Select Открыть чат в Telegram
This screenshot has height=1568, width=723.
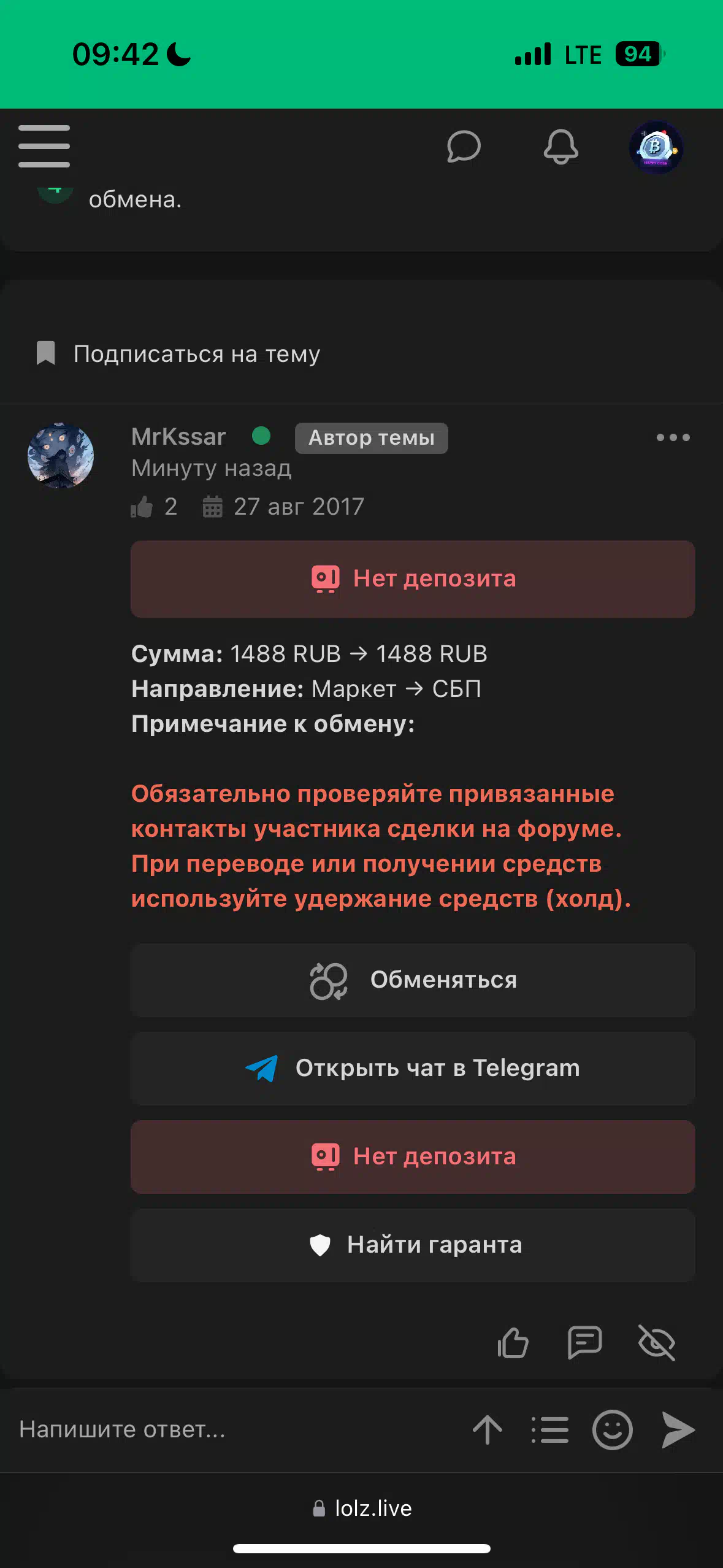[x=413, y=1068]
